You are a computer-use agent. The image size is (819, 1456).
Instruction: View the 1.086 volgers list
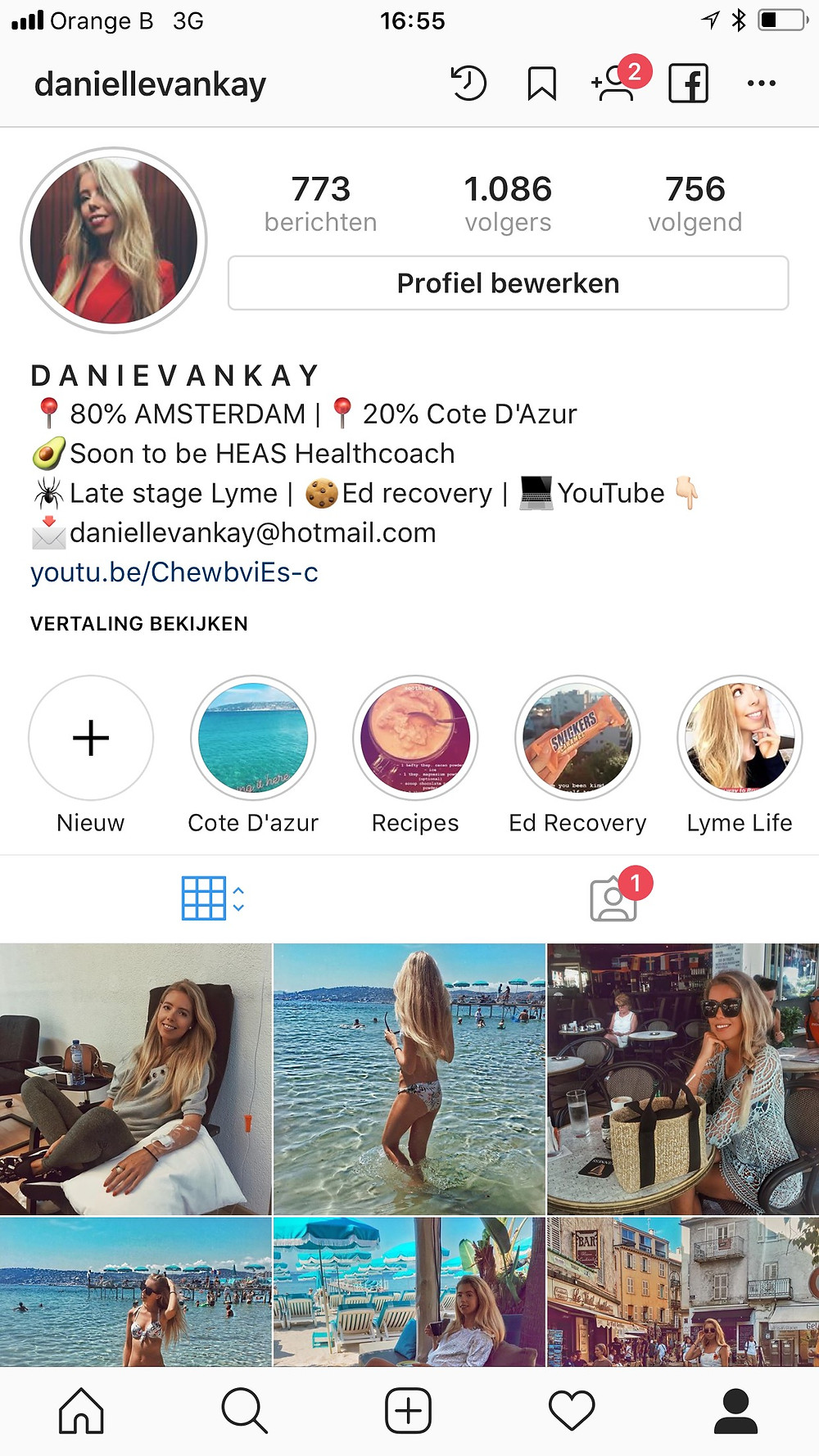point(508,203)
